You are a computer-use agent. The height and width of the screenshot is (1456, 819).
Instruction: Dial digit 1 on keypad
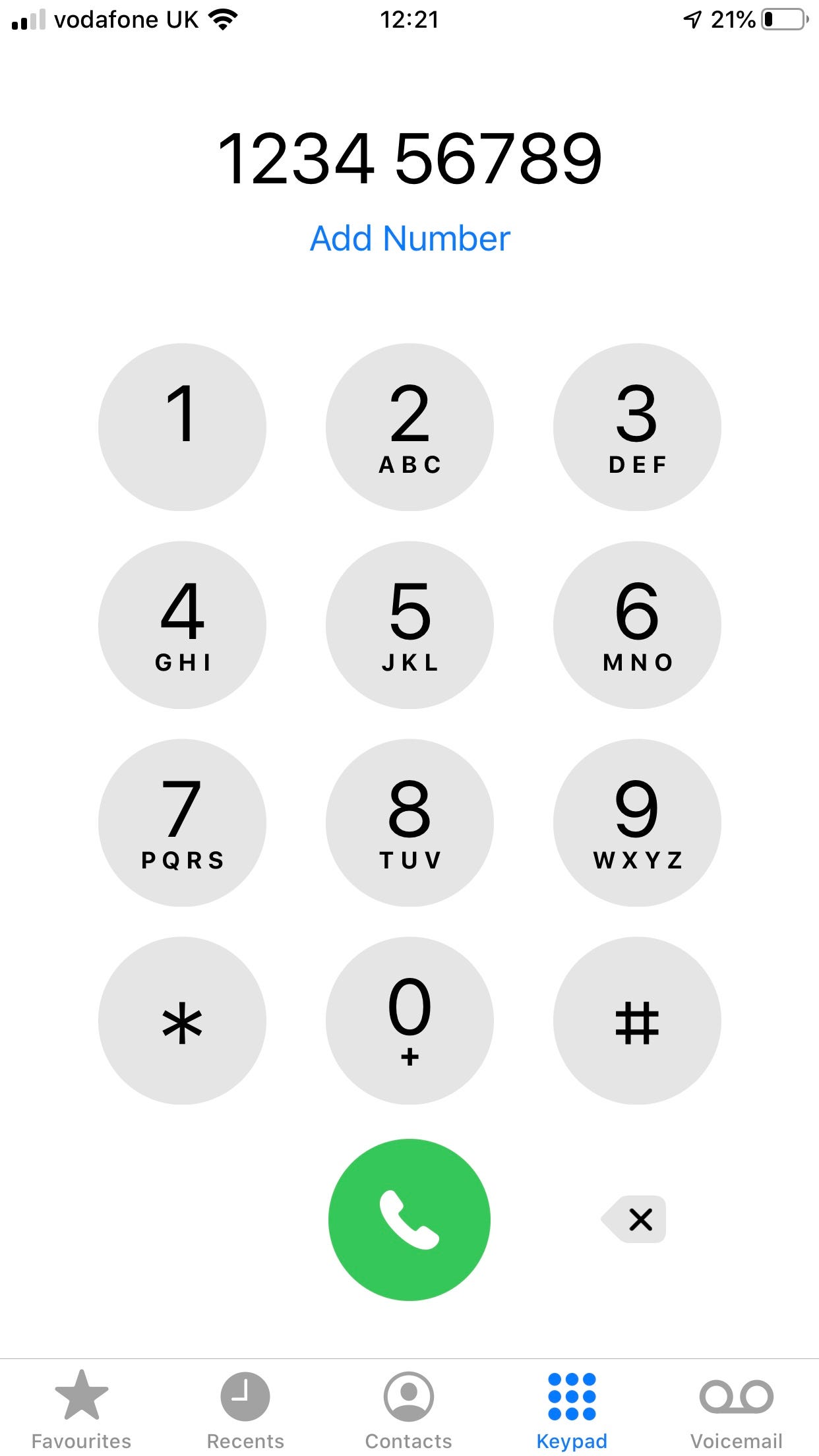coord(182,427)
